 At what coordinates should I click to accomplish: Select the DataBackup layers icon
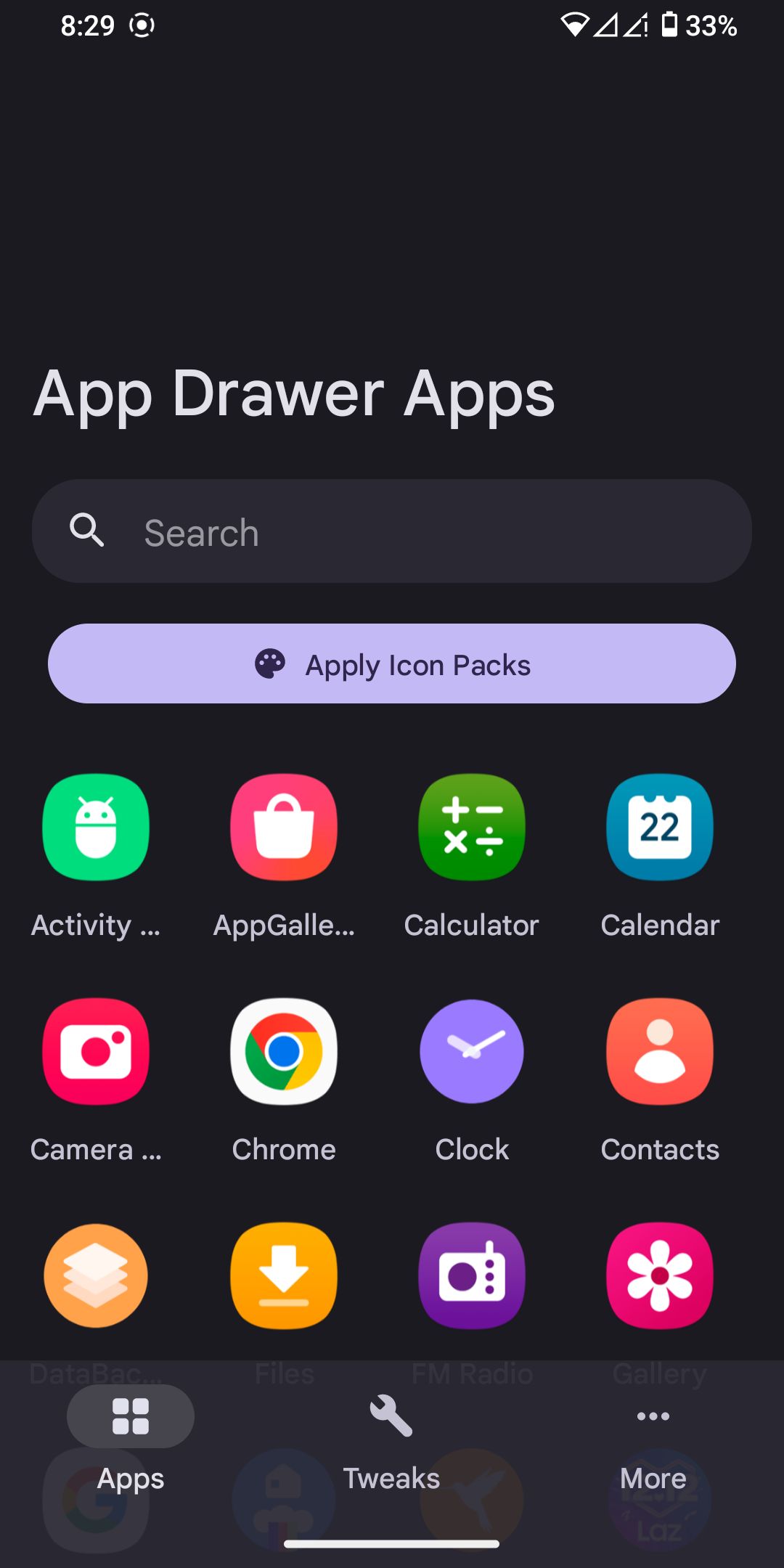pos(96,1276)
